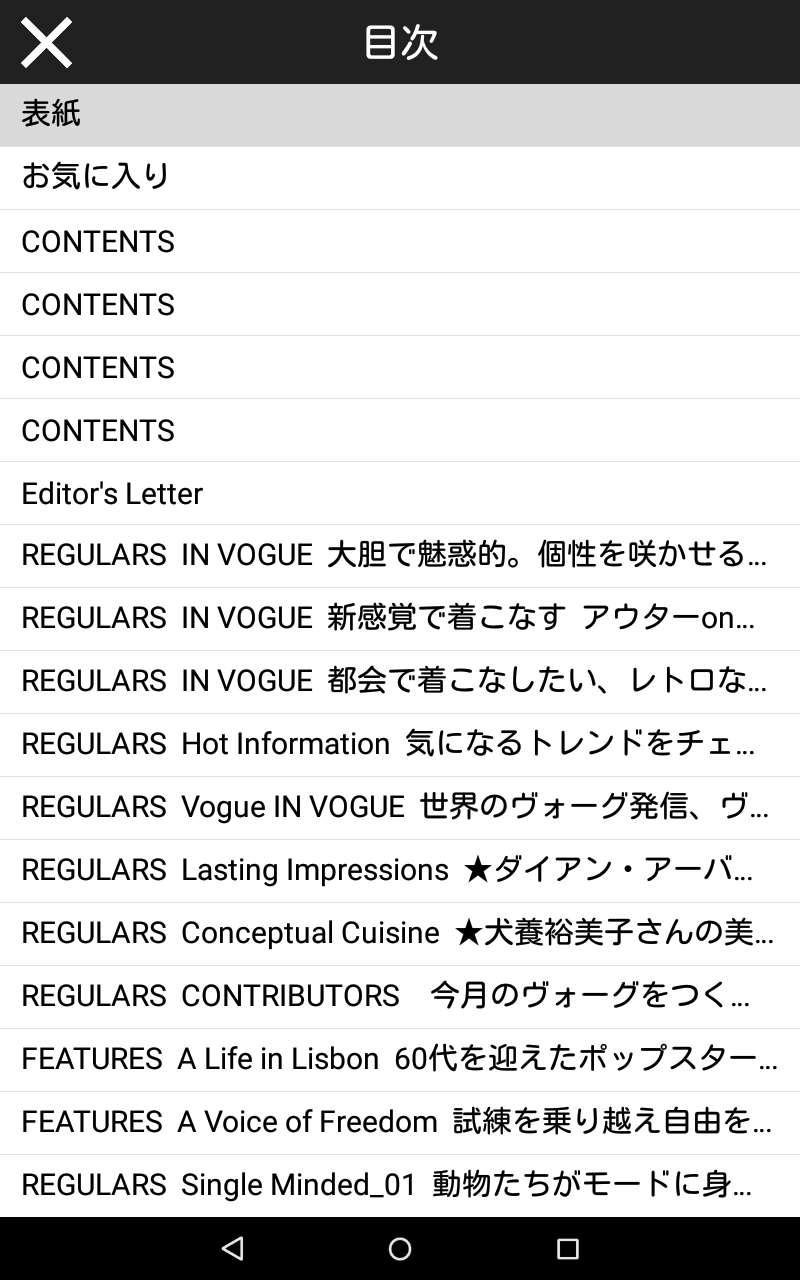Go to the device home screen

tap(400, 1248)
